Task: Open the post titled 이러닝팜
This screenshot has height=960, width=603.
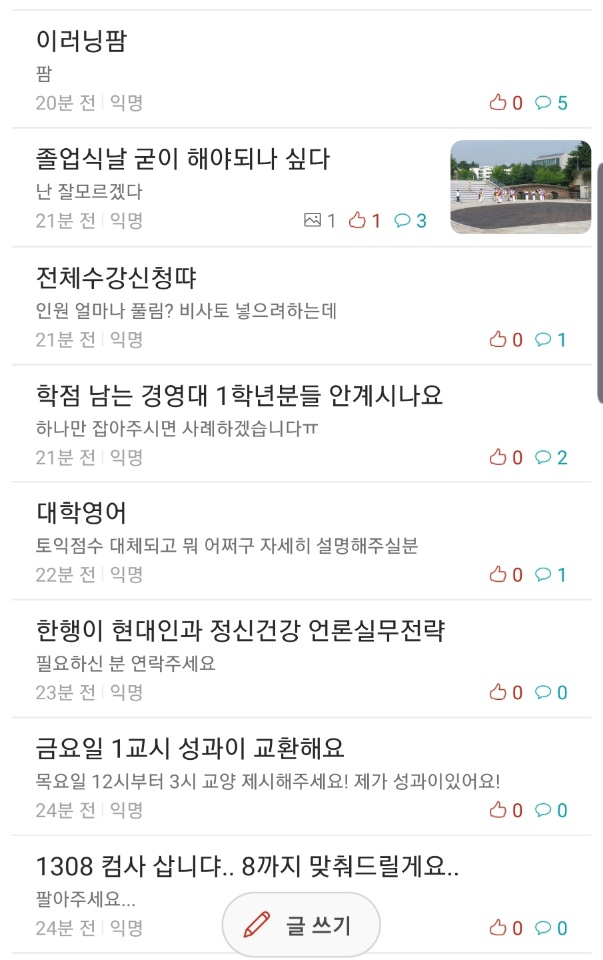Action: pyautogui.click(x=301, y=69)
